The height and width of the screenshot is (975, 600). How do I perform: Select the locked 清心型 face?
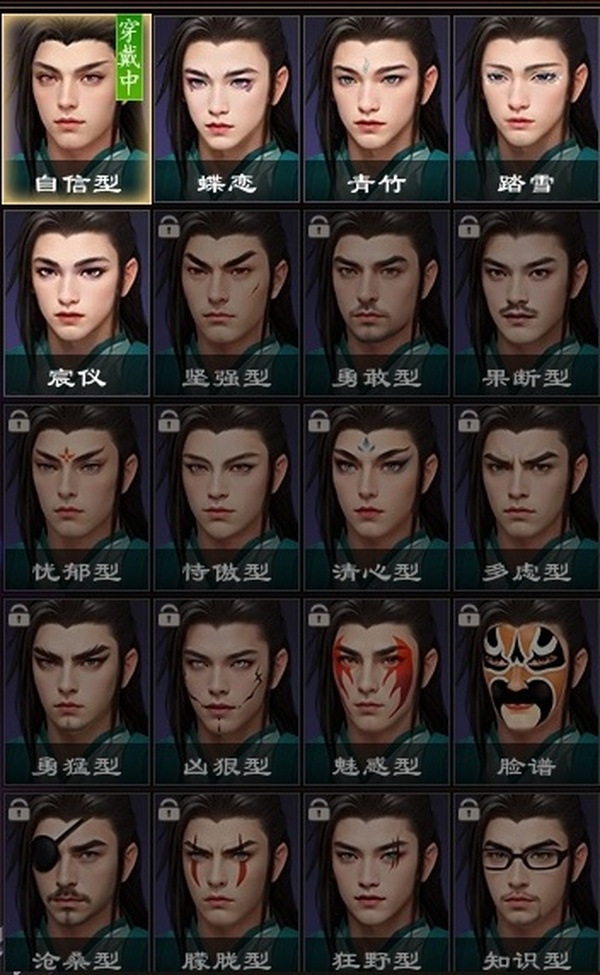click(377, 495)
